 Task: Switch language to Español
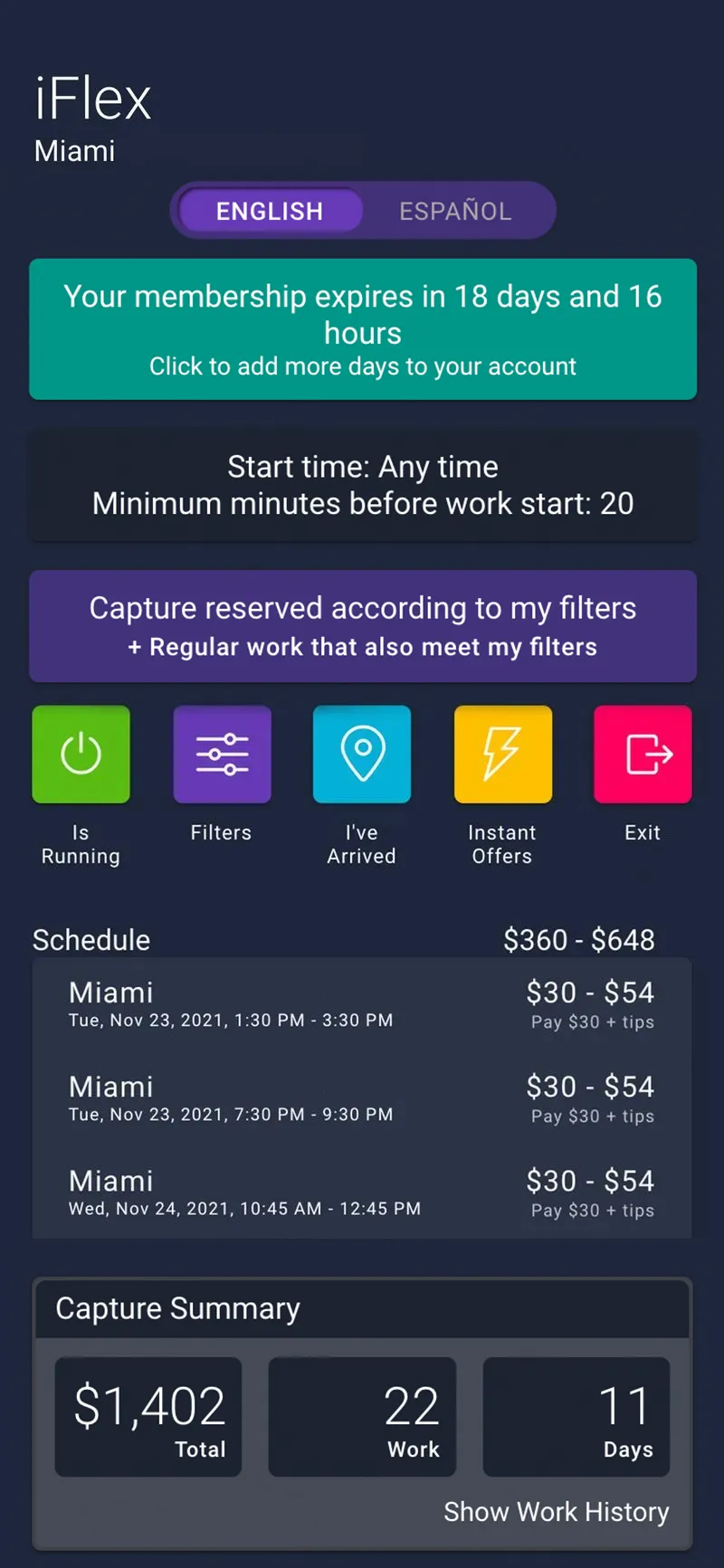pos(455,211)
